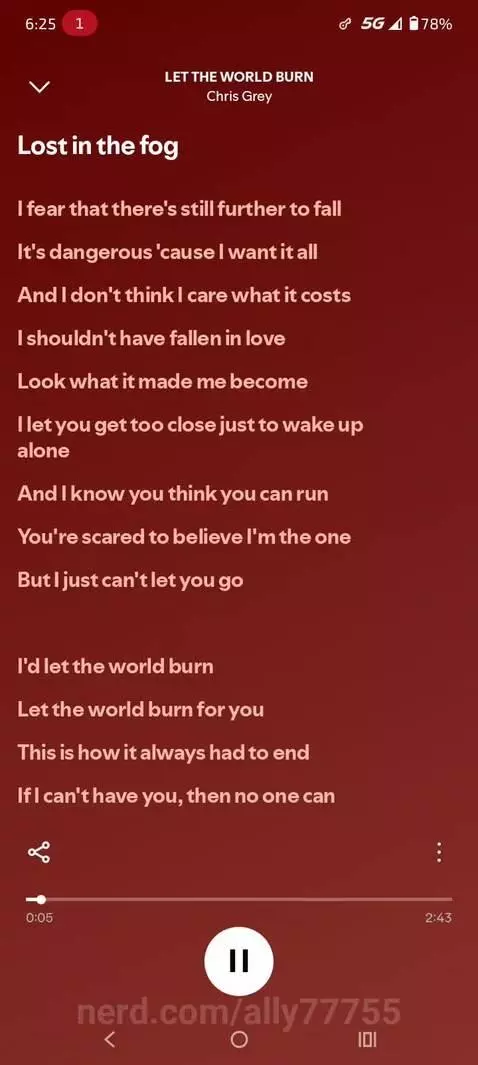
Task: Share the lyrics
Action: [39, 852]
